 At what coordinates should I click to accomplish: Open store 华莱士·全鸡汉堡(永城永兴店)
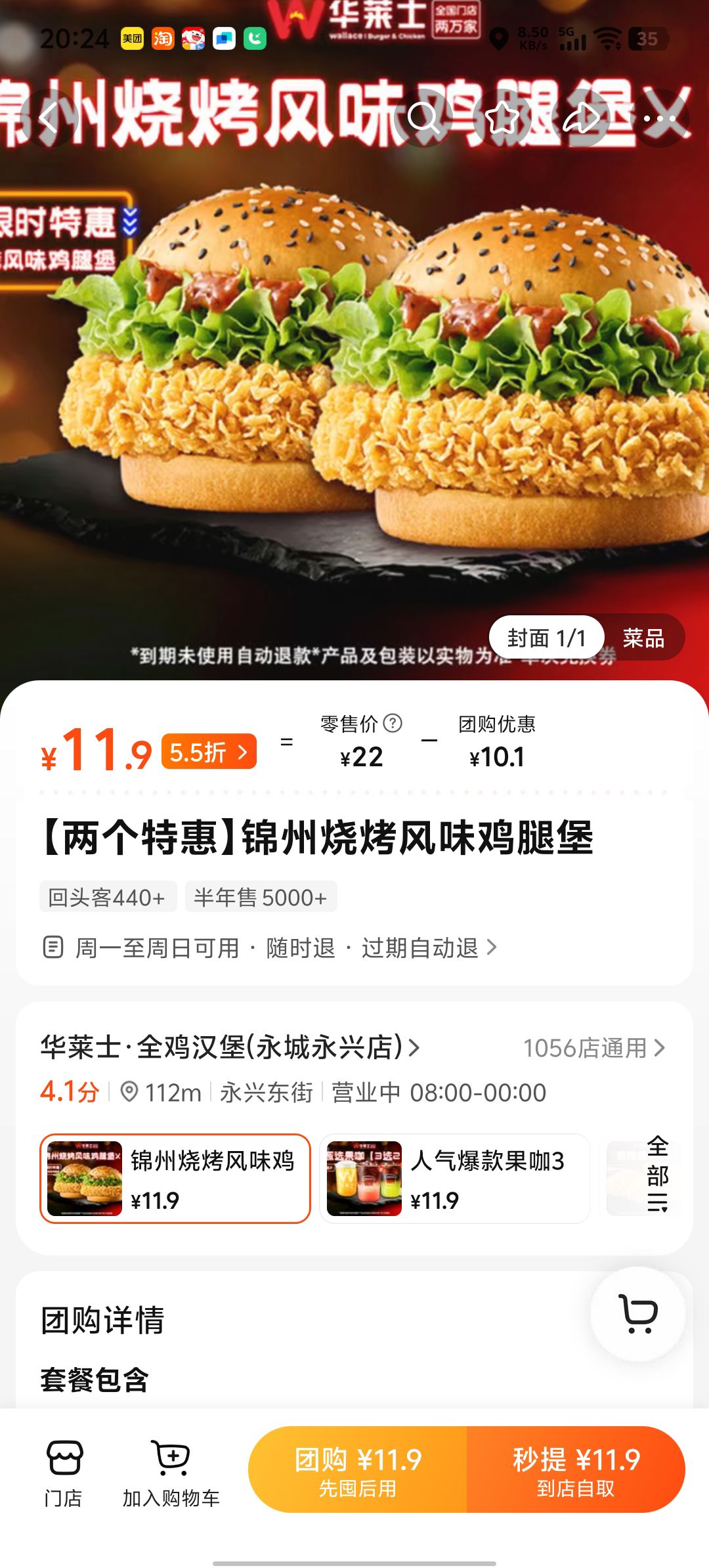[230, 1047]
